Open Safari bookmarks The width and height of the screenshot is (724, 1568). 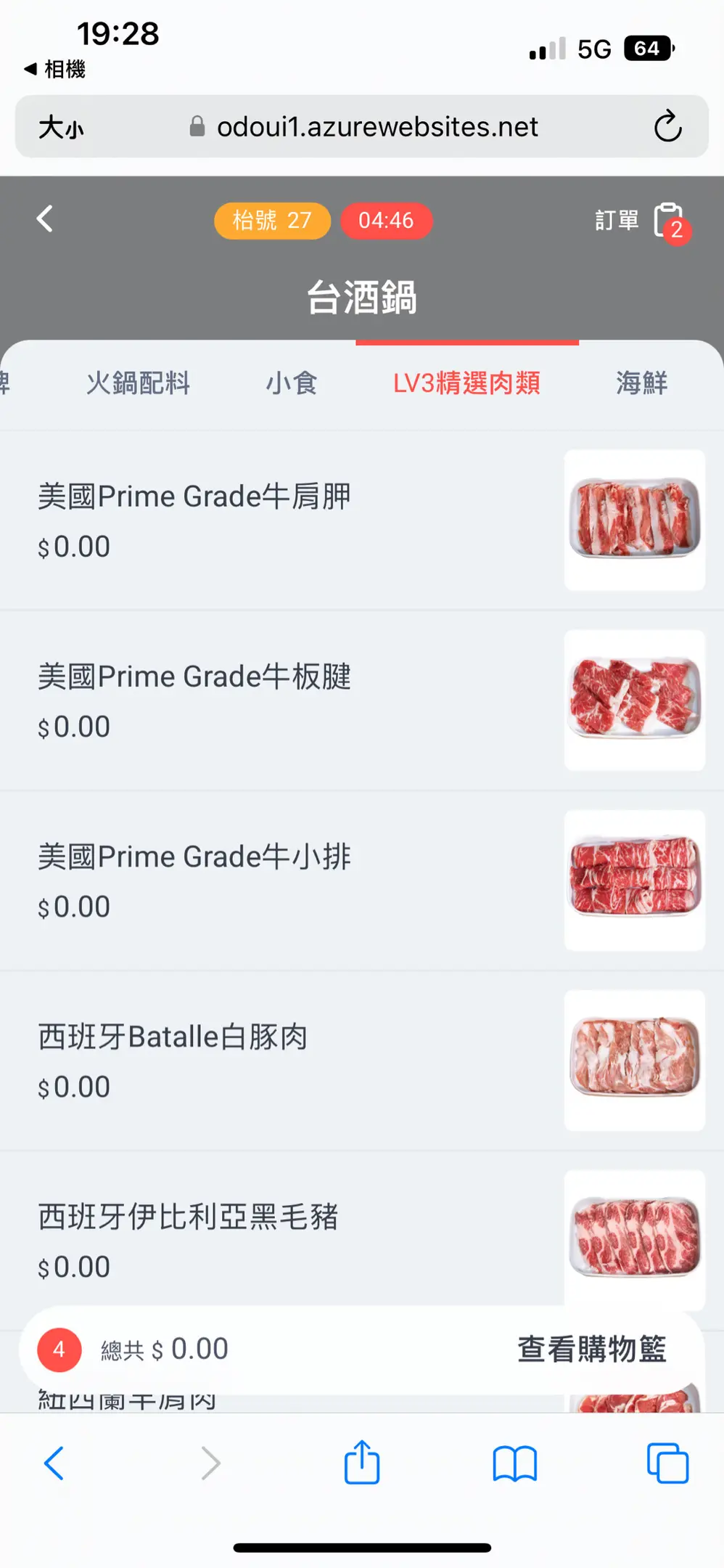point(514,1463)
